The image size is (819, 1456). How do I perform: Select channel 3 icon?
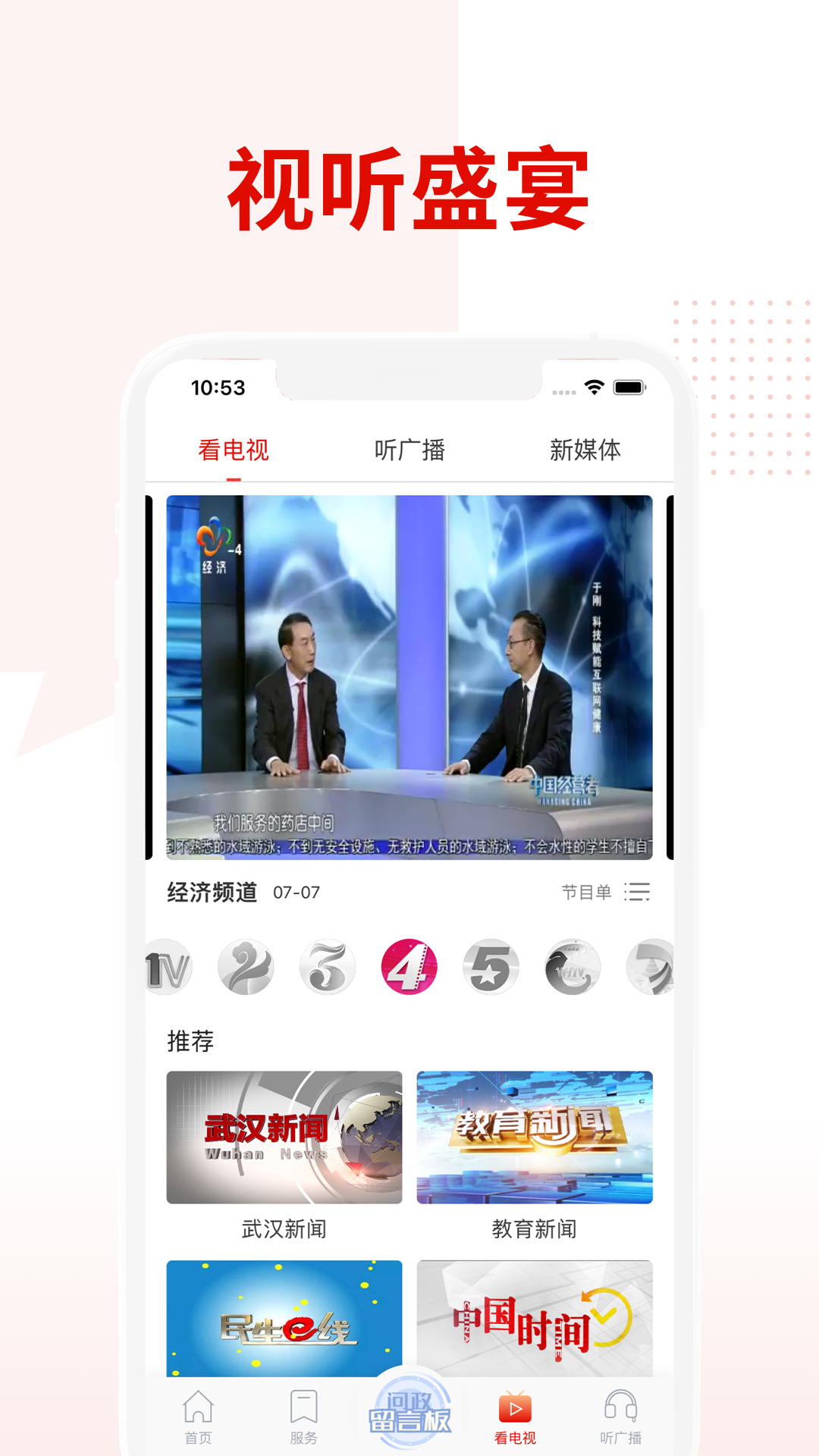tap(329, 966)
